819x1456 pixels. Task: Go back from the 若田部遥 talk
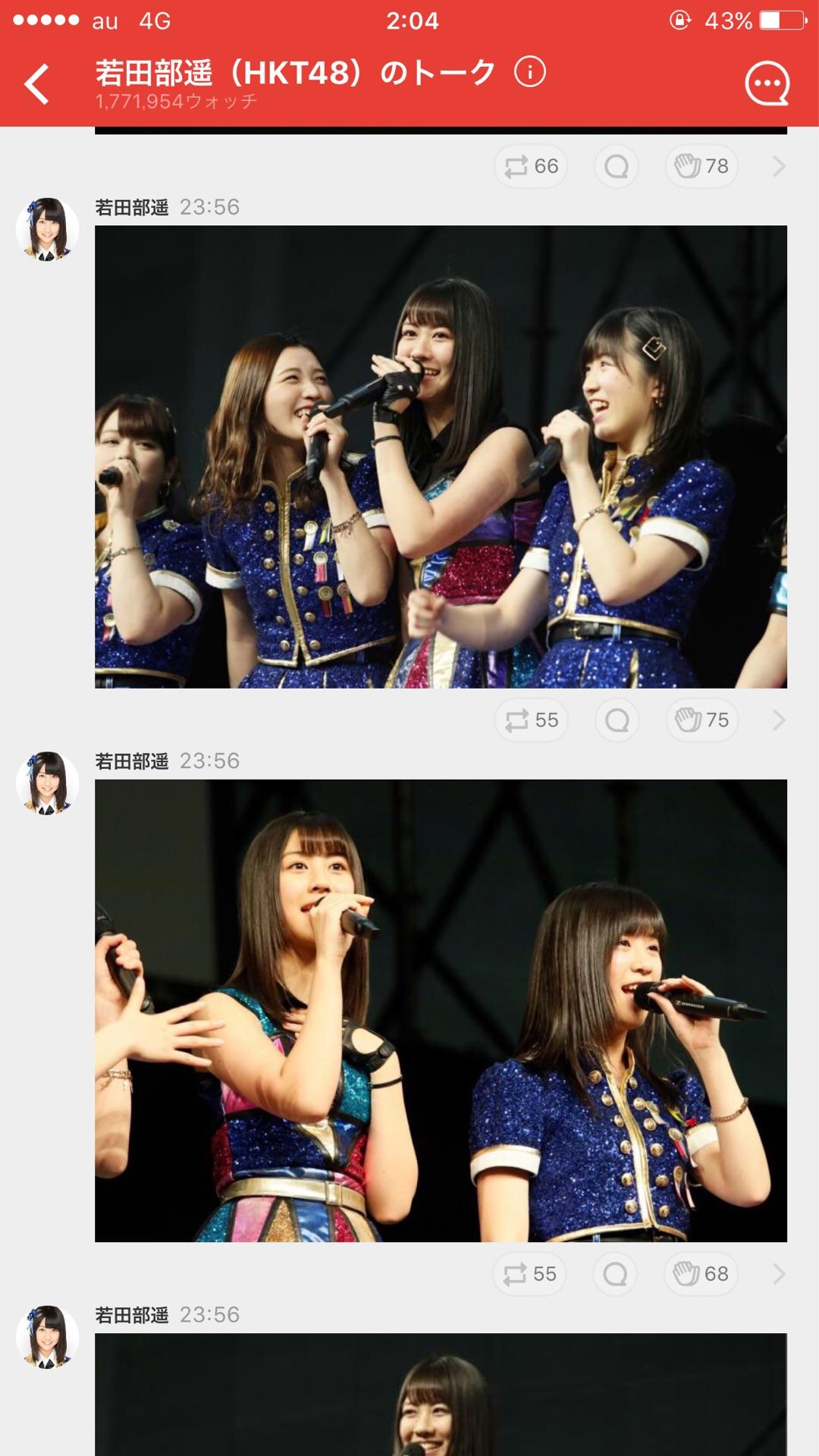click(36, 83)
